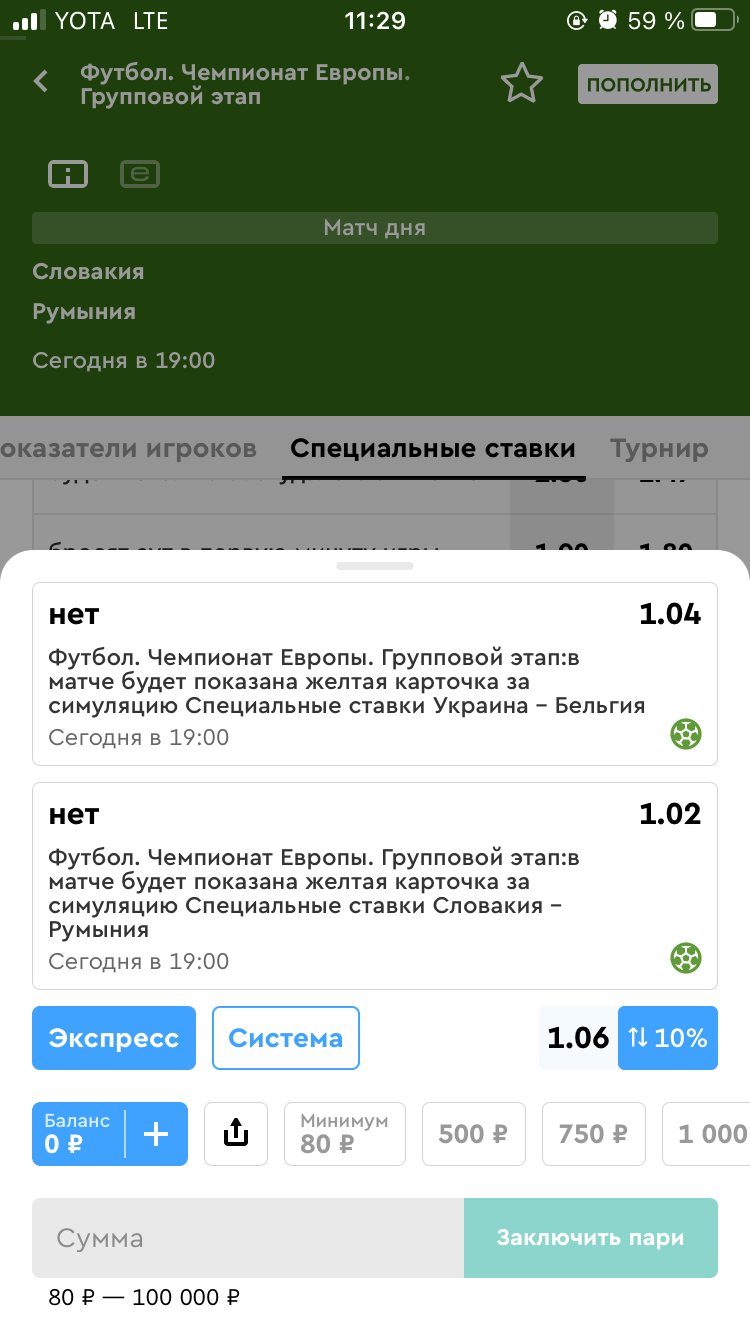Open the Украина – Бельгия bet card
Image resolution: width=750 pixels, height=1334 pixels.
coord(375,674)
